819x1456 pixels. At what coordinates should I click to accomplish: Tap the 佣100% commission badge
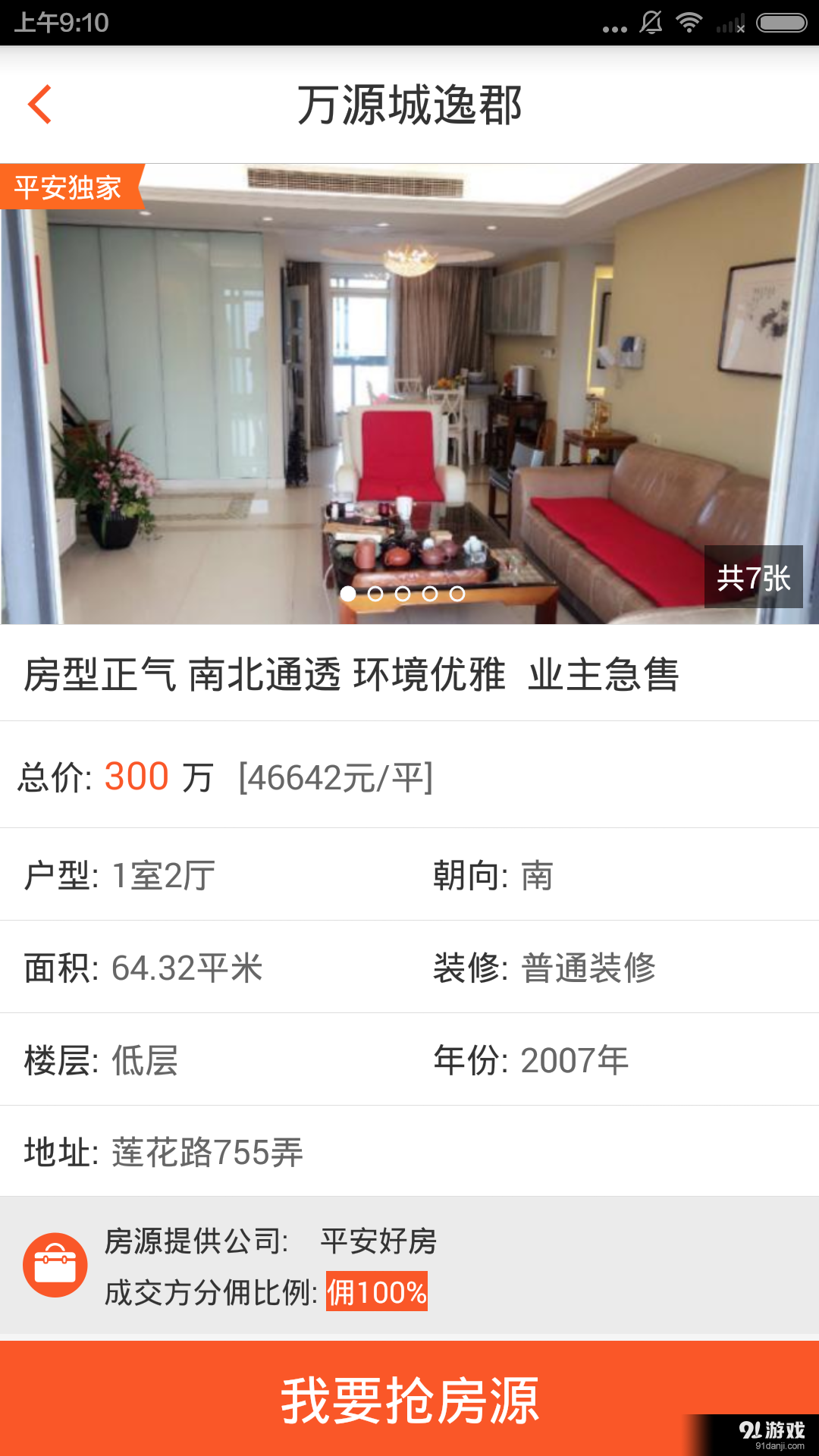(377, 1294)
